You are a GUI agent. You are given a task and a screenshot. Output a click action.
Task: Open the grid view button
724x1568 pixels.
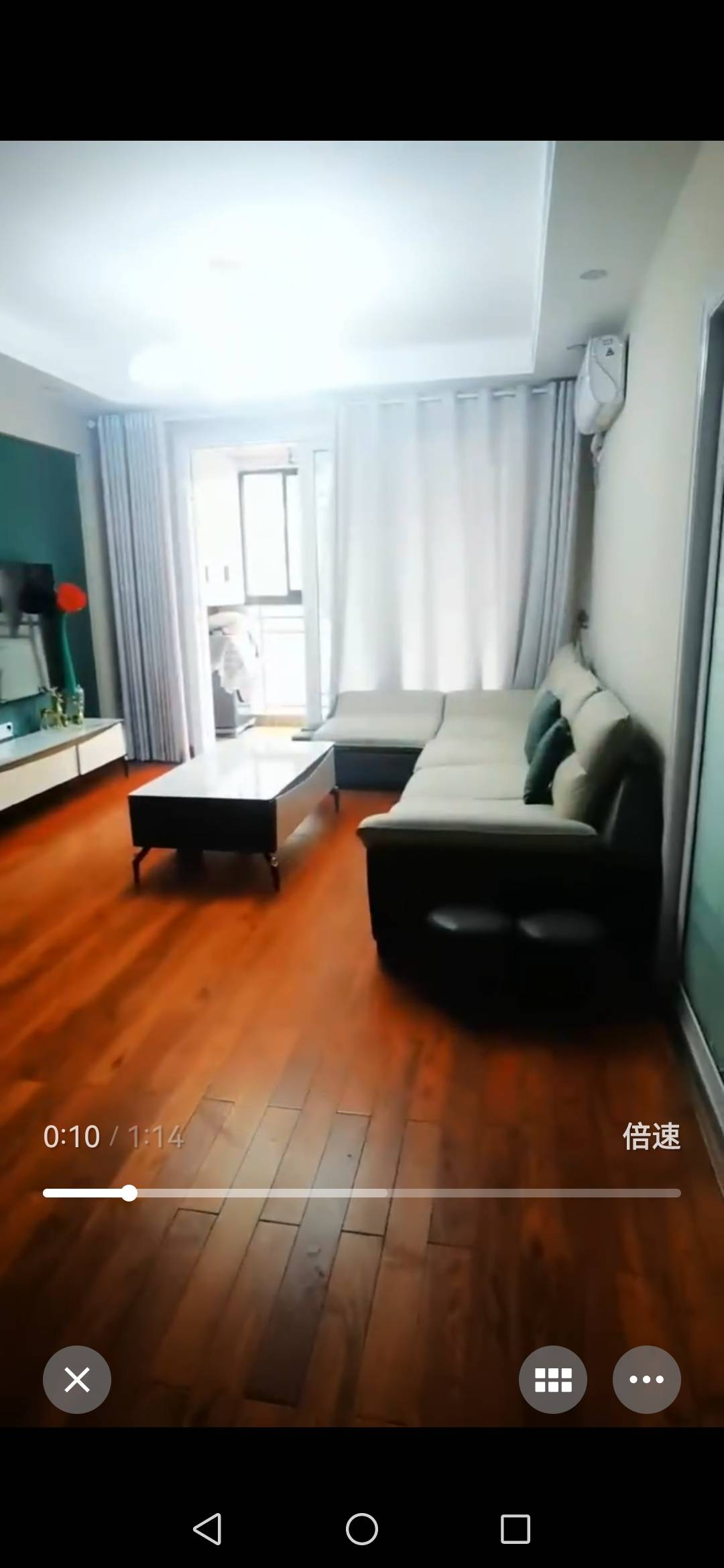(x=552, y=1380)
